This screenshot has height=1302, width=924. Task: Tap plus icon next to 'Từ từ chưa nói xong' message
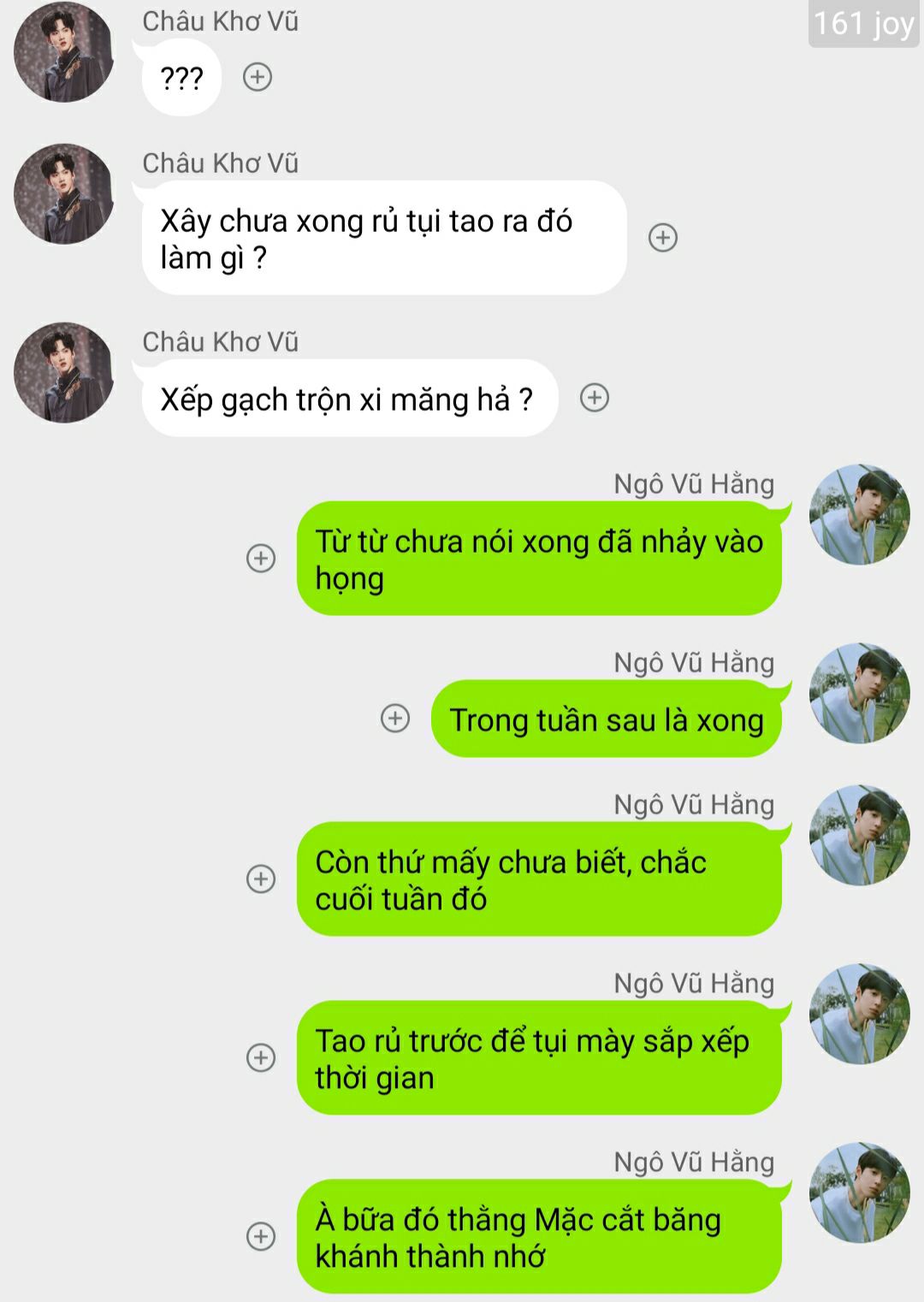[x=261, y=558]
